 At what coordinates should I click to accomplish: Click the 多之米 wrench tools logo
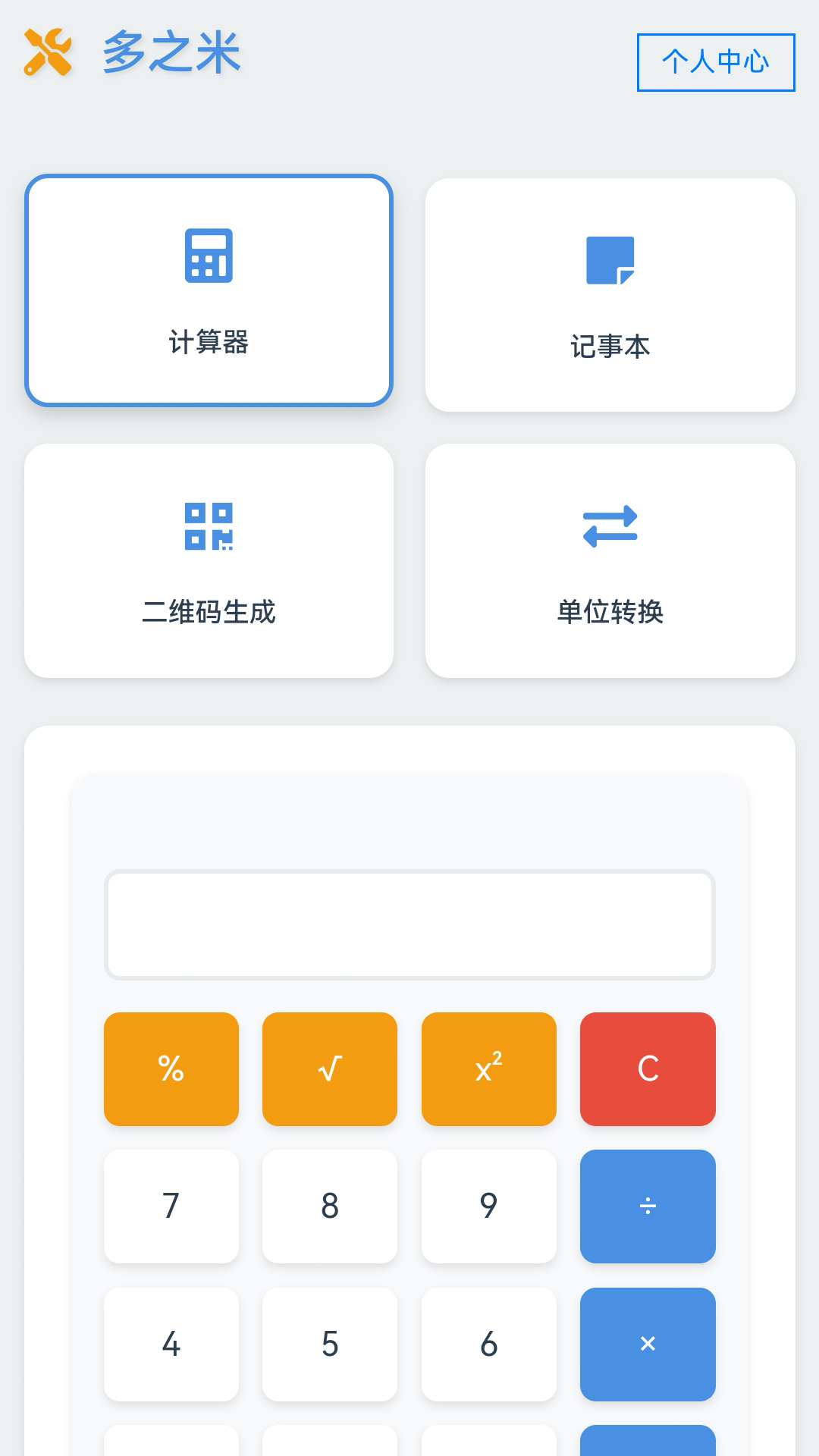click(48, 53)
